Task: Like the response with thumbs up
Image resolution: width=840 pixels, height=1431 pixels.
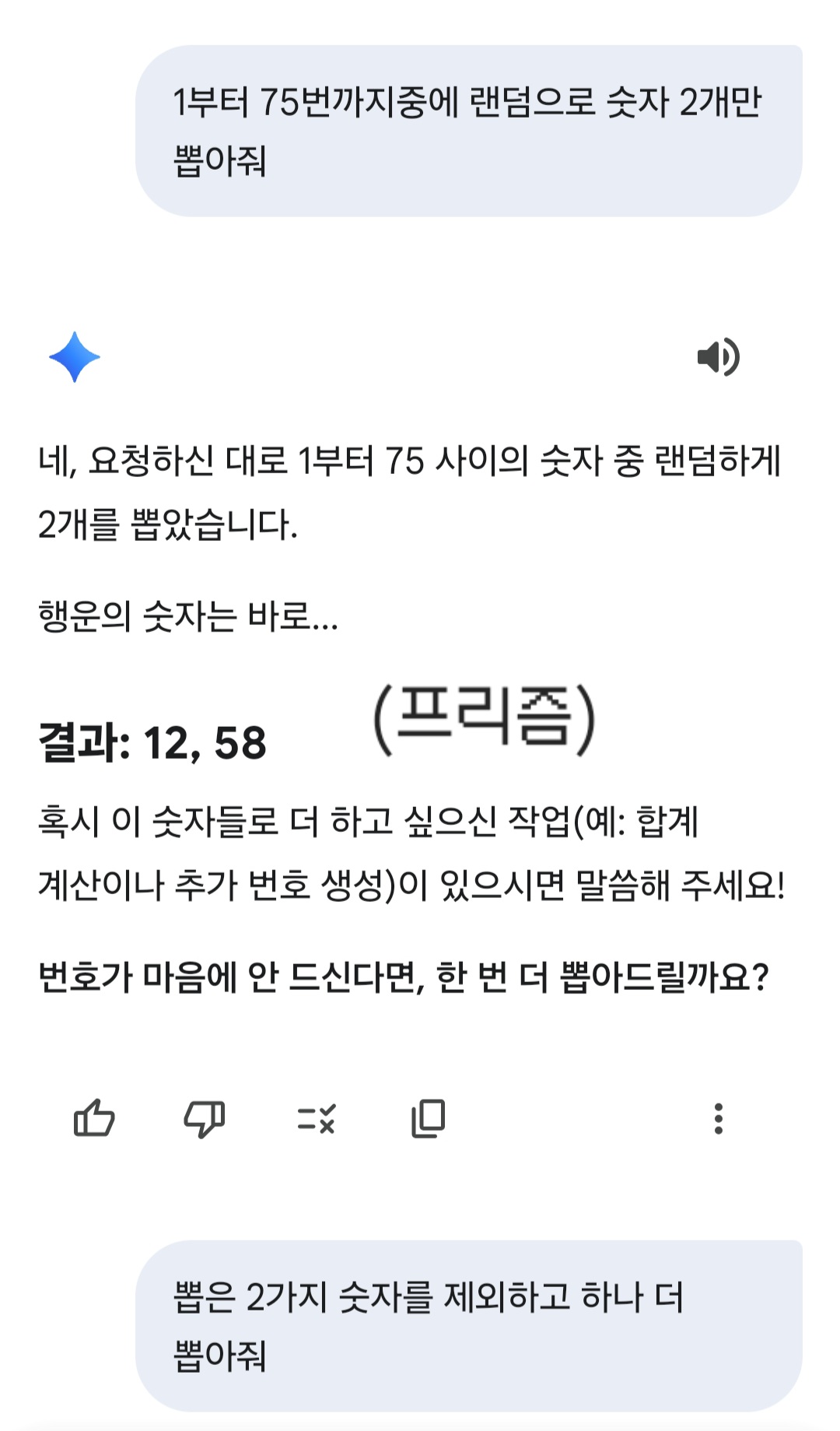Action: [94, 1119]
